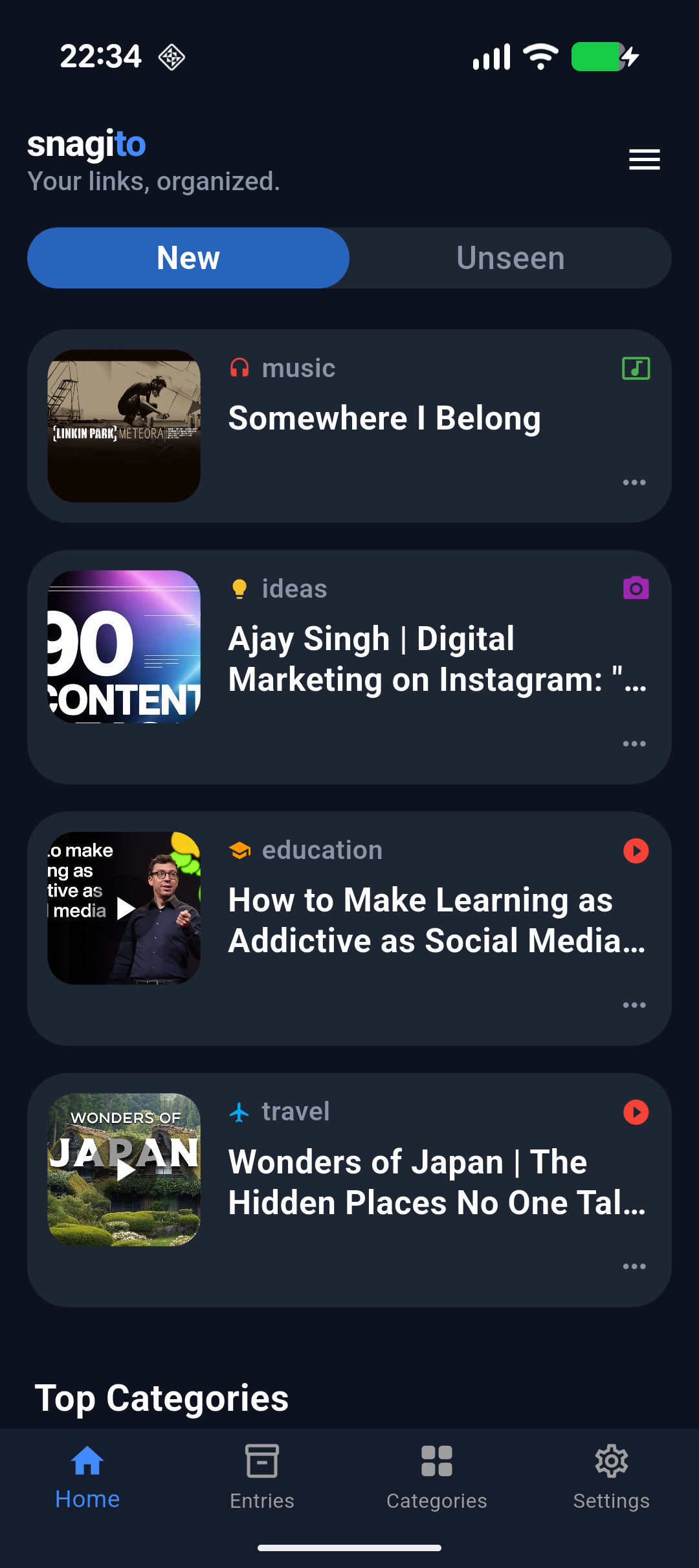Open options for Somewhere I Belong entry
The height and width of the screenshot is (1568, 699).
634,481
